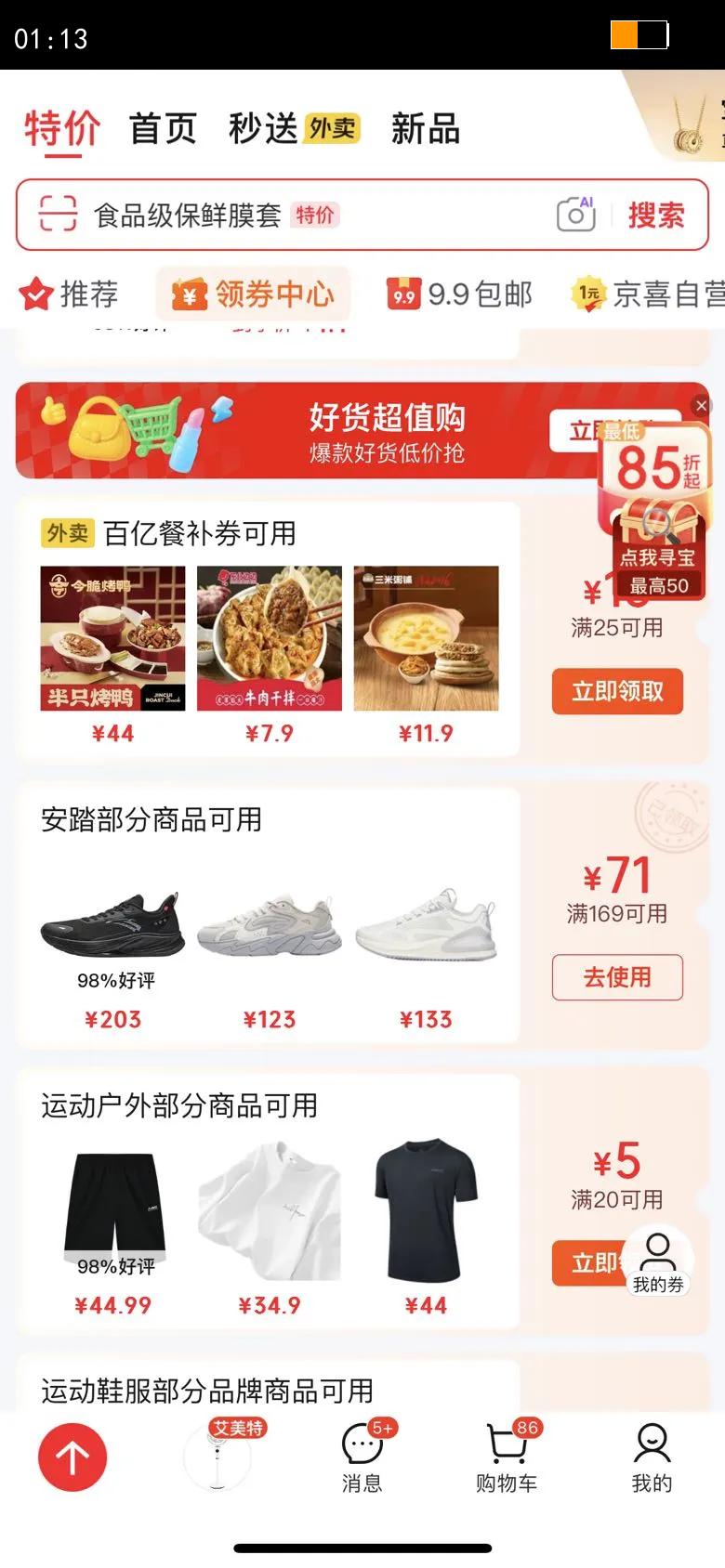Select the 推荐 category

coord(69,294)
